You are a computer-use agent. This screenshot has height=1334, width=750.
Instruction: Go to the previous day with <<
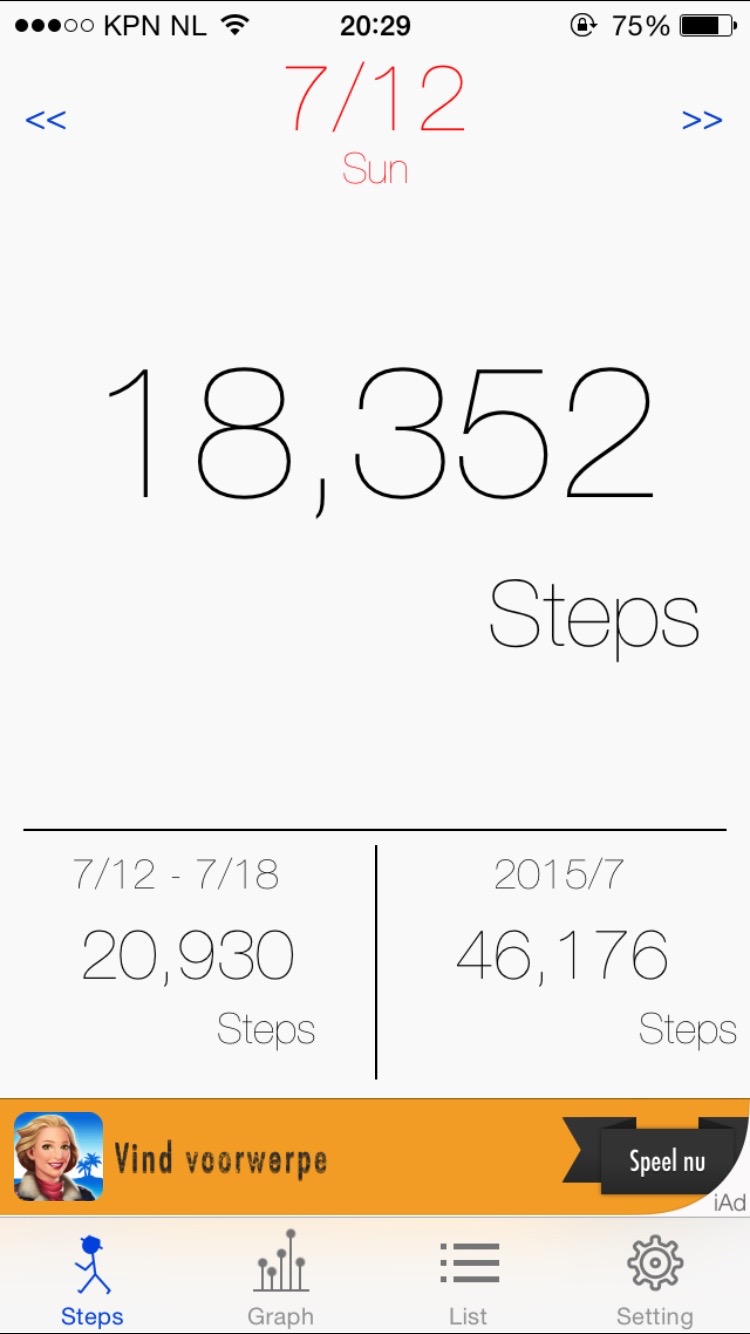46,121
